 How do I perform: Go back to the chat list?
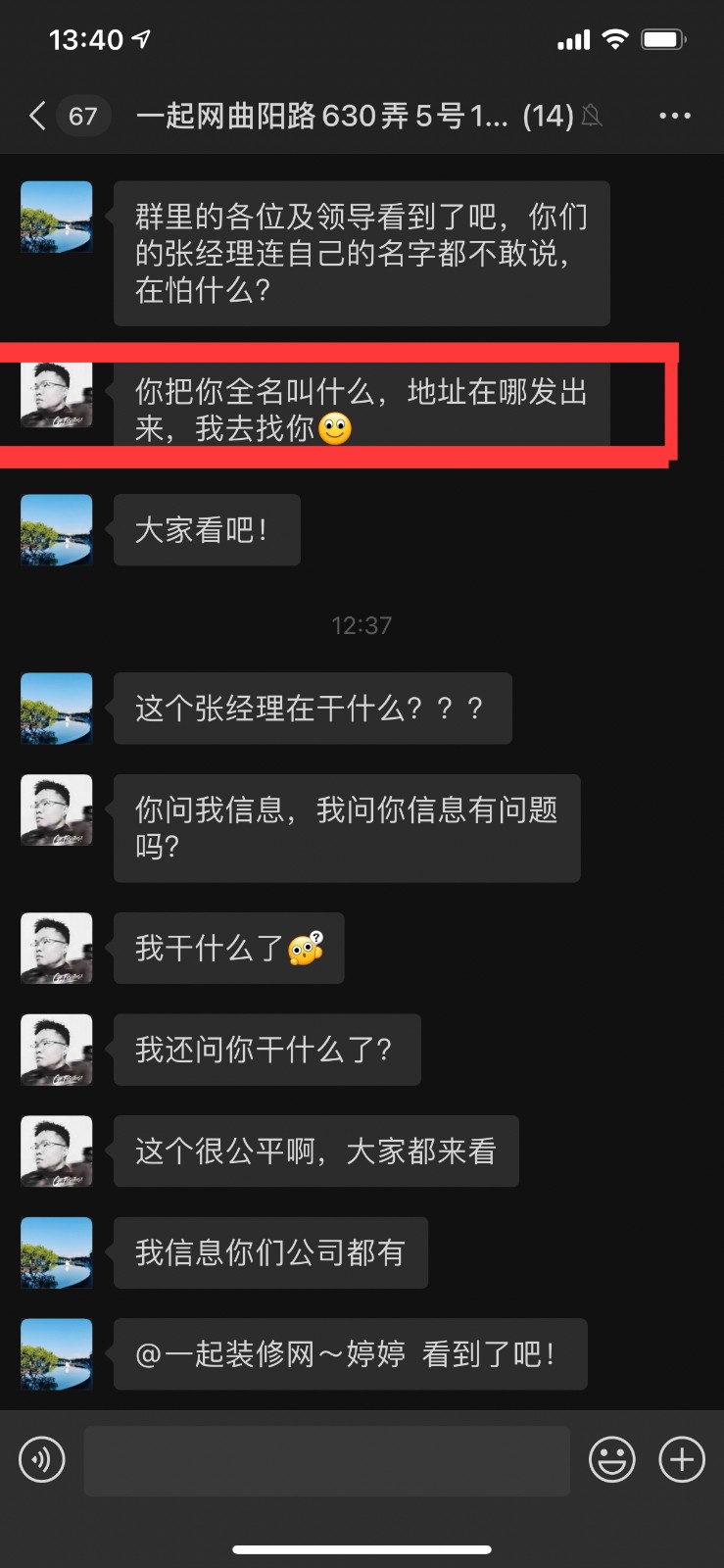(38, 116)
